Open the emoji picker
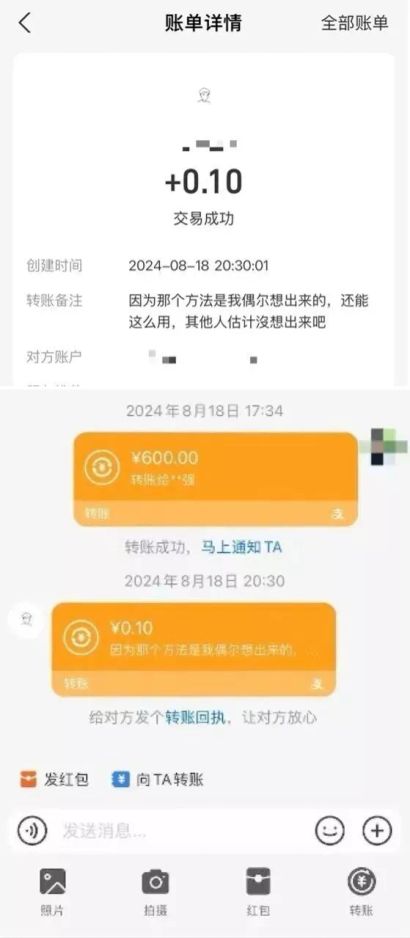 (x=330, y=830)
